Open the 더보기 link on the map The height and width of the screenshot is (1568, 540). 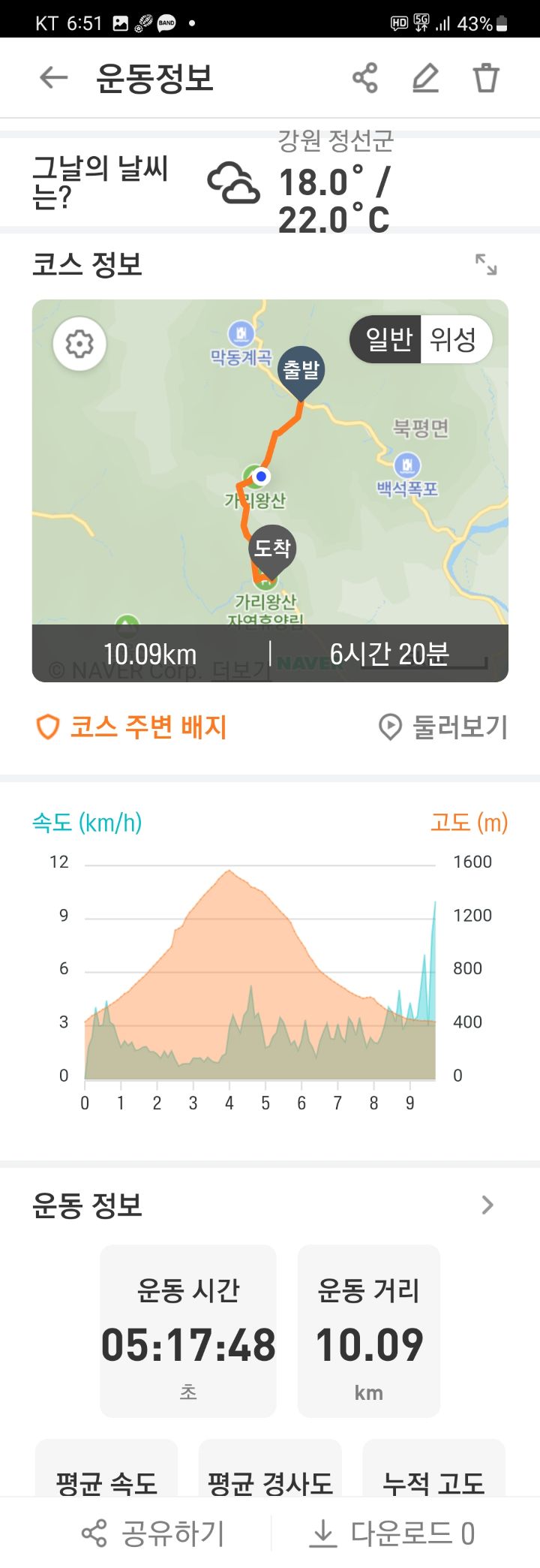coord(240,670)
